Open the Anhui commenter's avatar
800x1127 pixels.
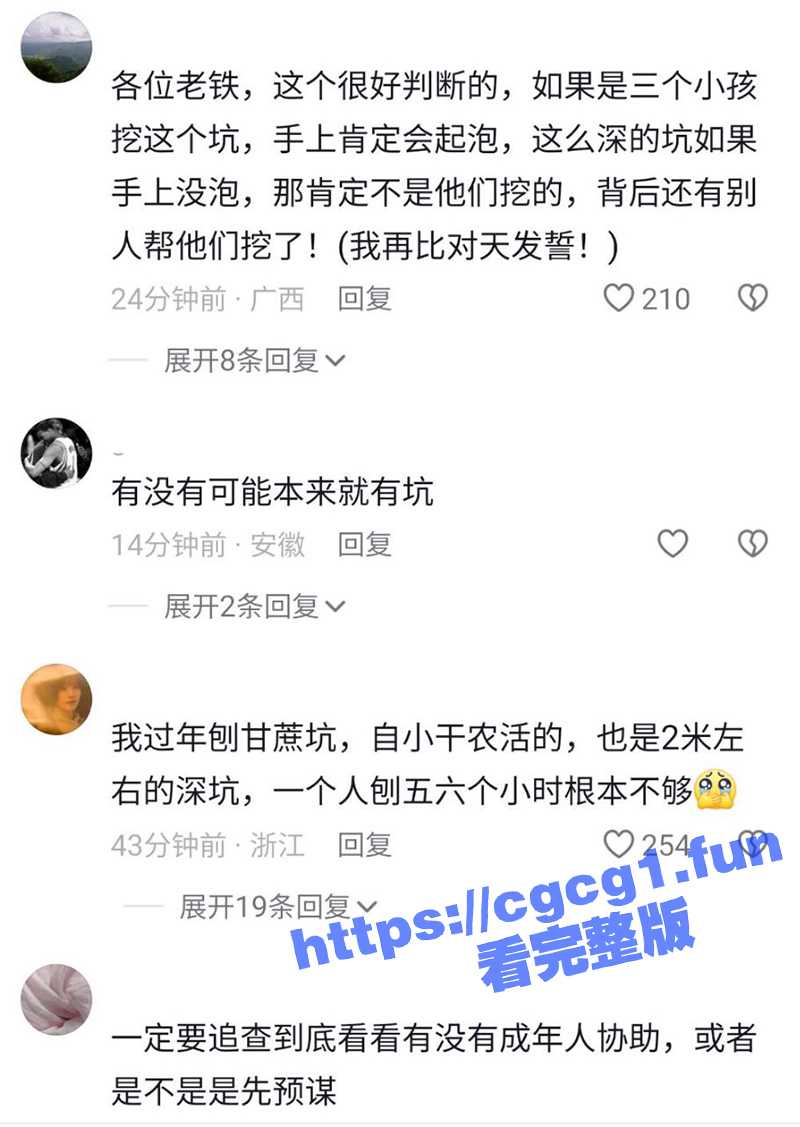pyautogui.click(x=56, y=452)
